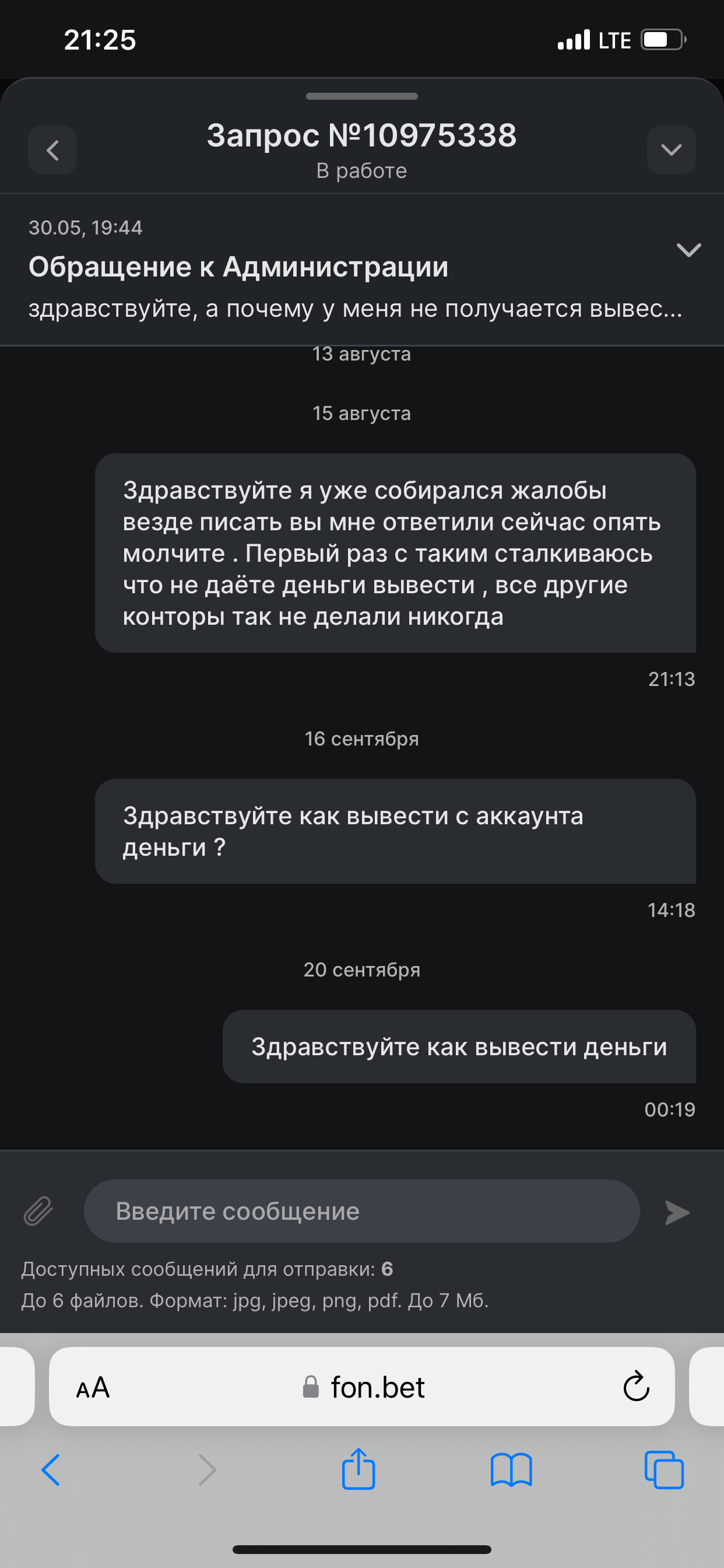Go back from request №10975338
This screenshot has height=1568, width=724.
(x=52, y=150)
